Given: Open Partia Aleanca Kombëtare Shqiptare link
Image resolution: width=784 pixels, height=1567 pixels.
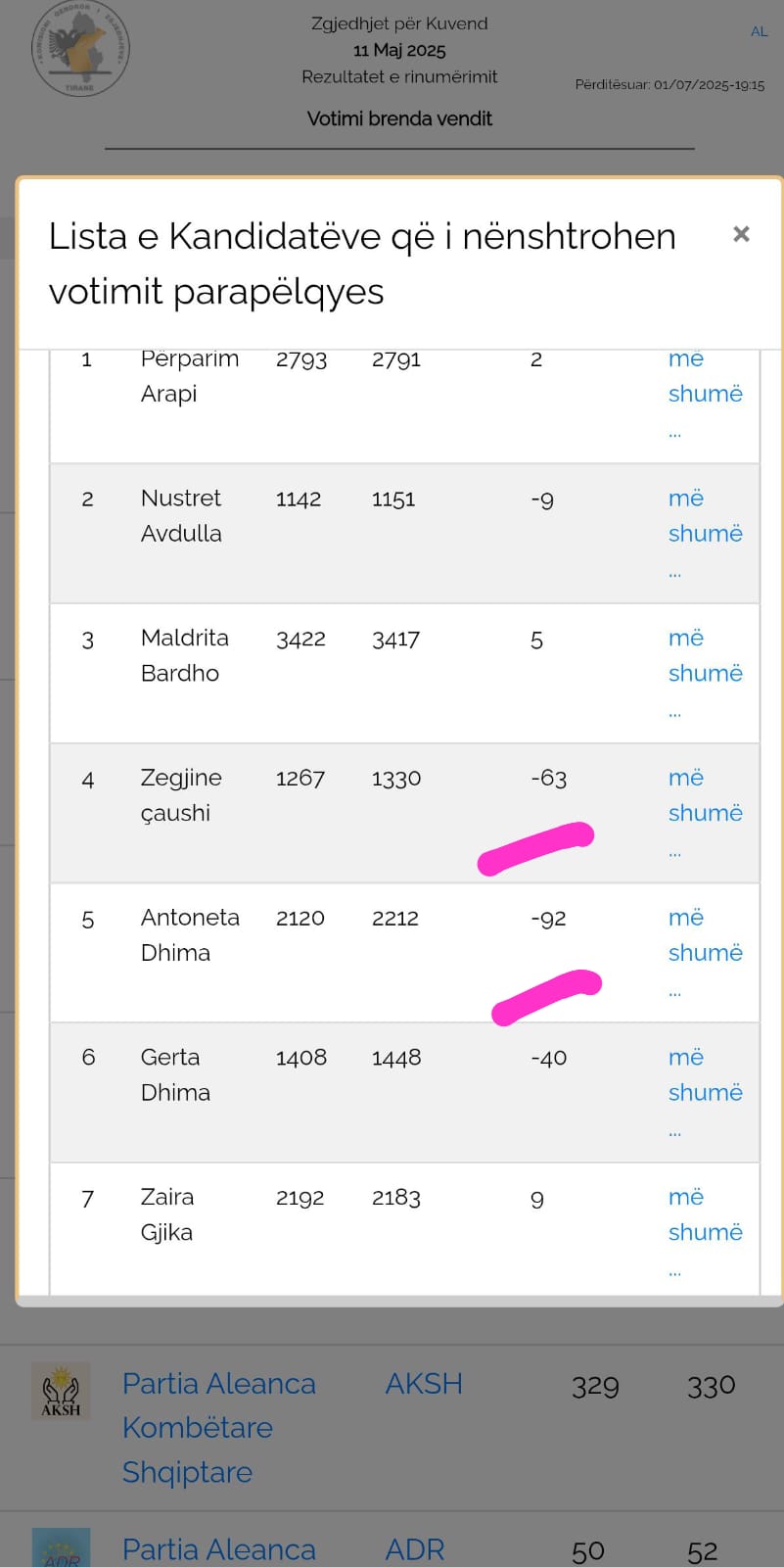Looking at the screenshot, I should 219,1428.
